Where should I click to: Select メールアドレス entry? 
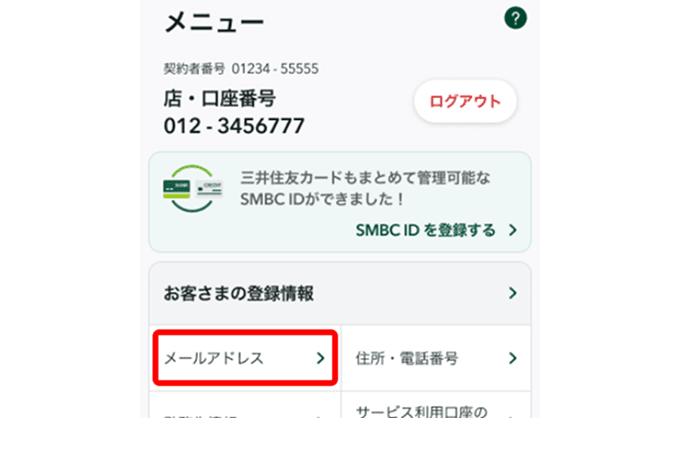[x=244, y=357]
